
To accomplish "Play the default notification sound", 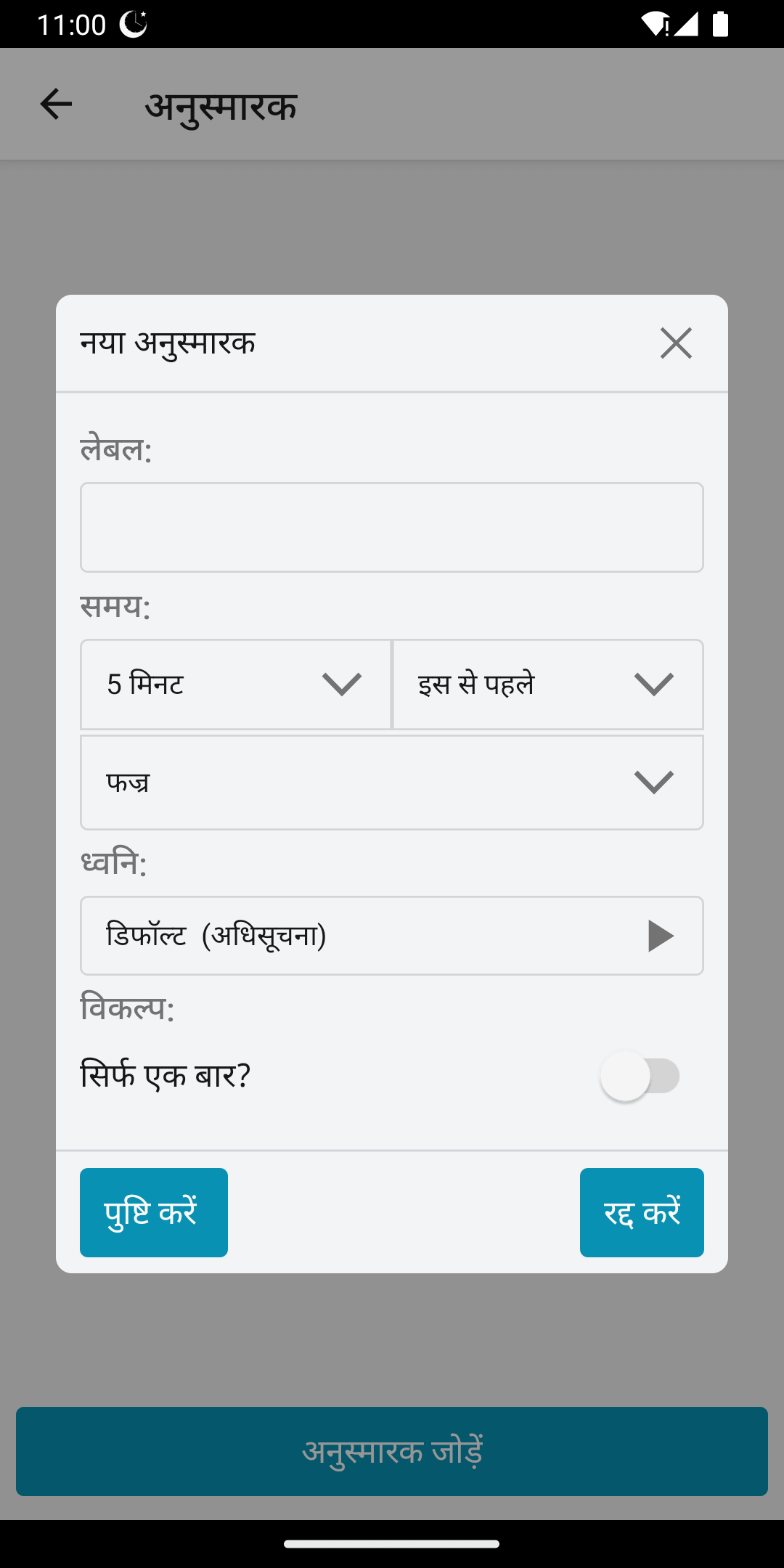I will click(x=660, y=935).
